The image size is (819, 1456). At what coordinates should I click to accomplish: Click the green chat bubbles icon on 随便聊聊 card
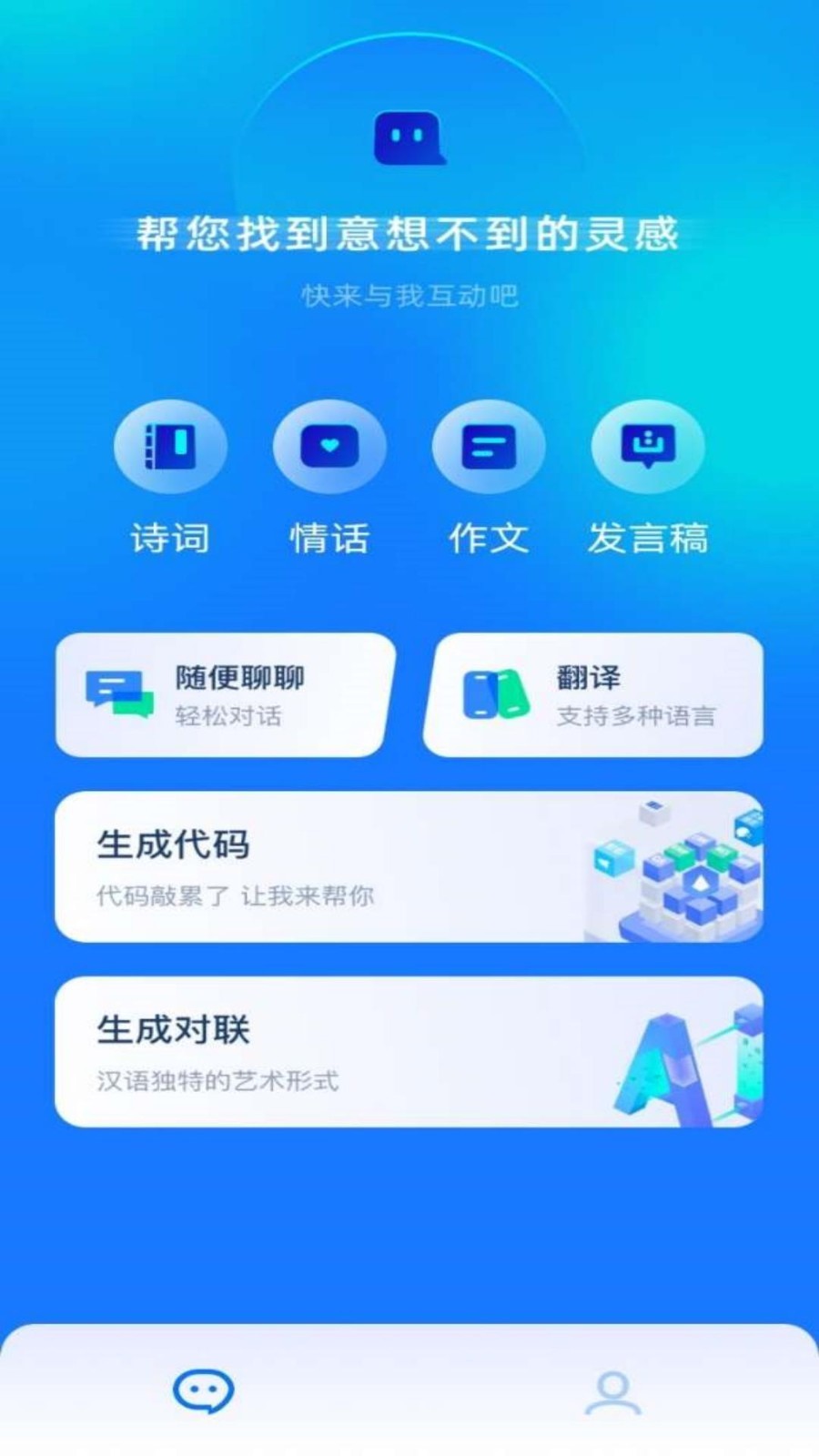point(116,693)
